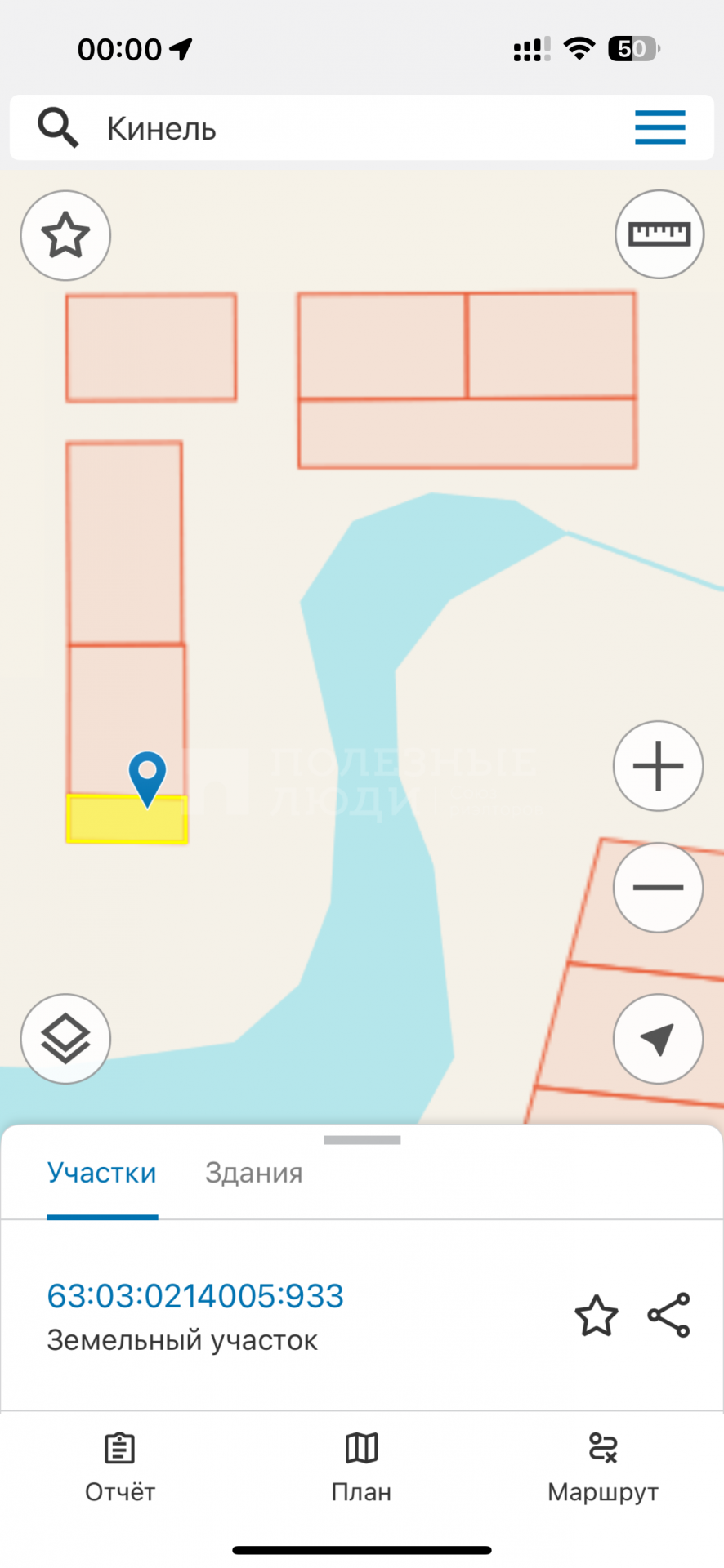
Task: Open favorites star button on map
Action: pyautogui.click(x=65, y=235)
